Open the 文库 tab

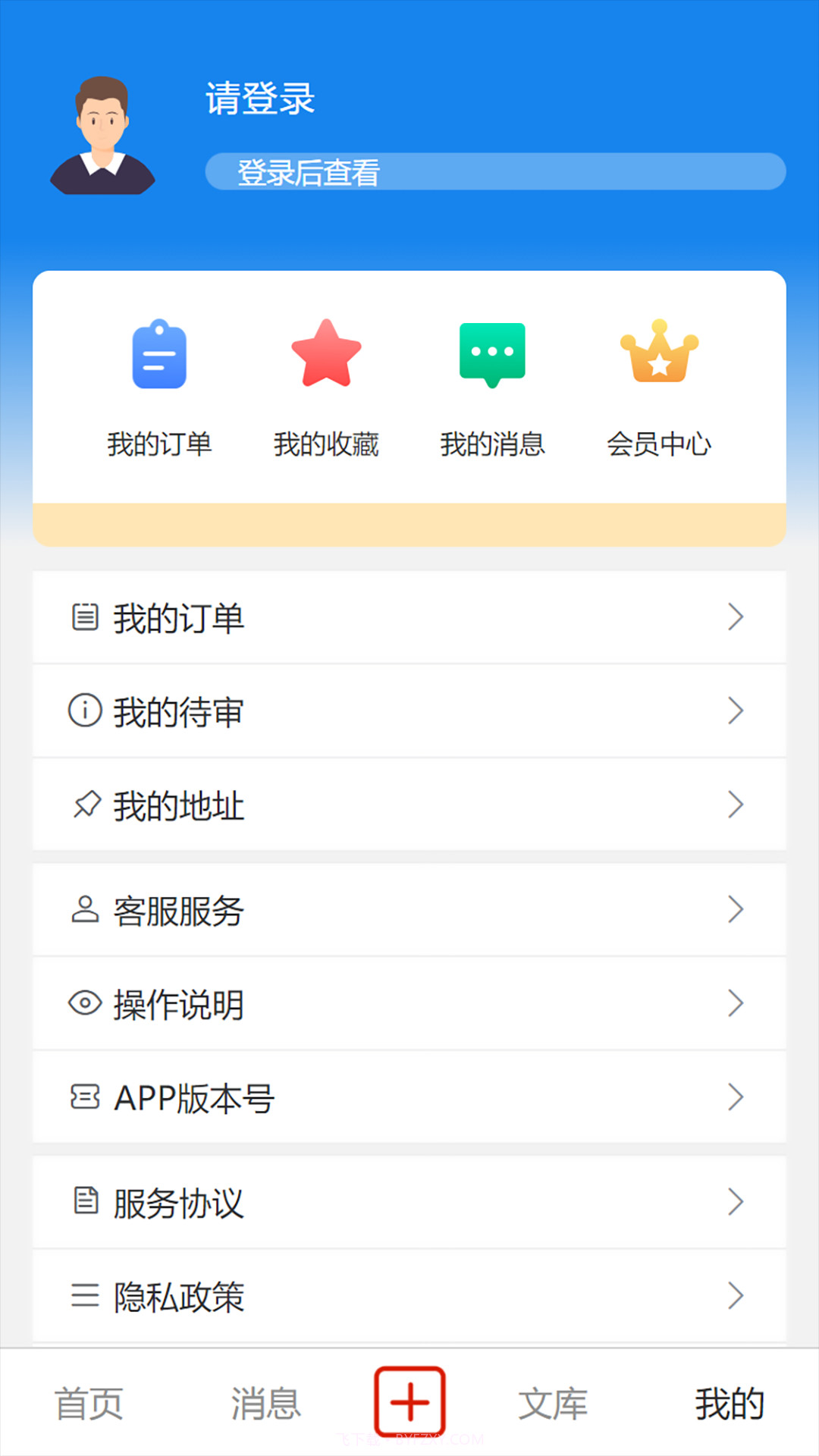coord(553,1402)
